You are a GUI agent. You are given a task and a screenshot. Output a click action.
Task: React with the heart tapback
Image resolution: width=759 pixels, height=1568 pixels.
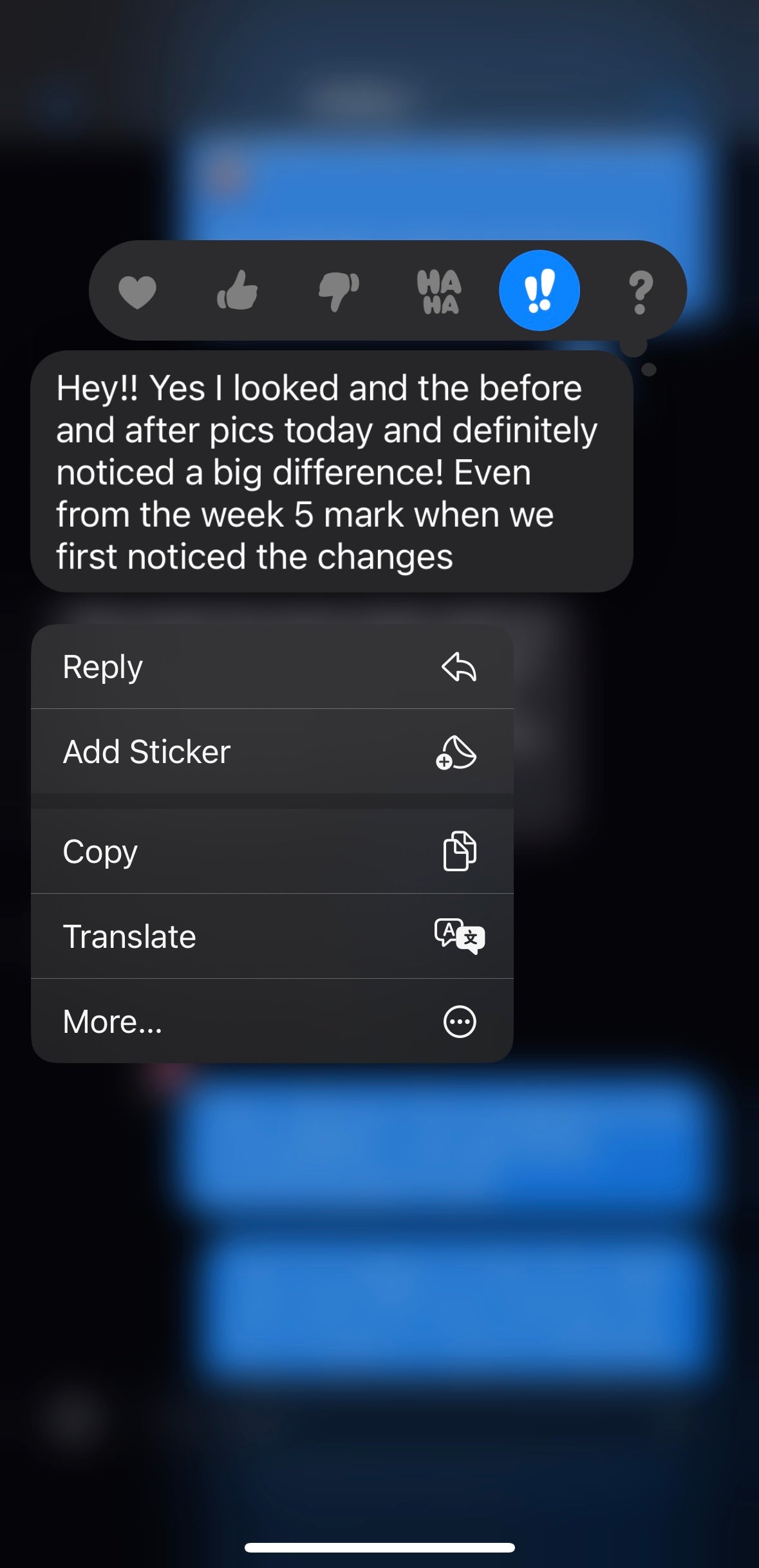click(x=138, y=292)
